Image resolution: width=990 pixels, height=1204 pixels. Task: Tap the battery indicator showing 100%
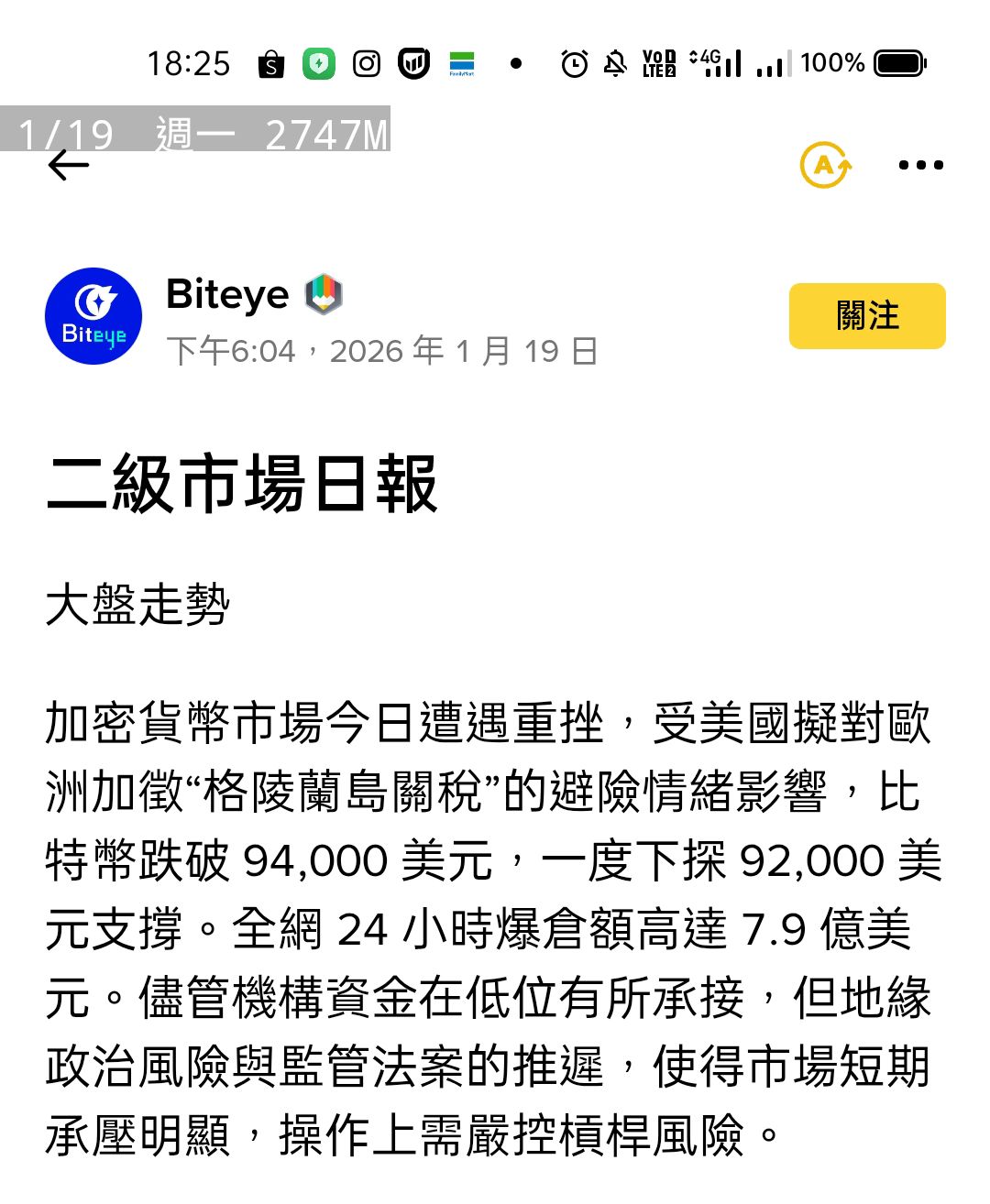point(898,61)
